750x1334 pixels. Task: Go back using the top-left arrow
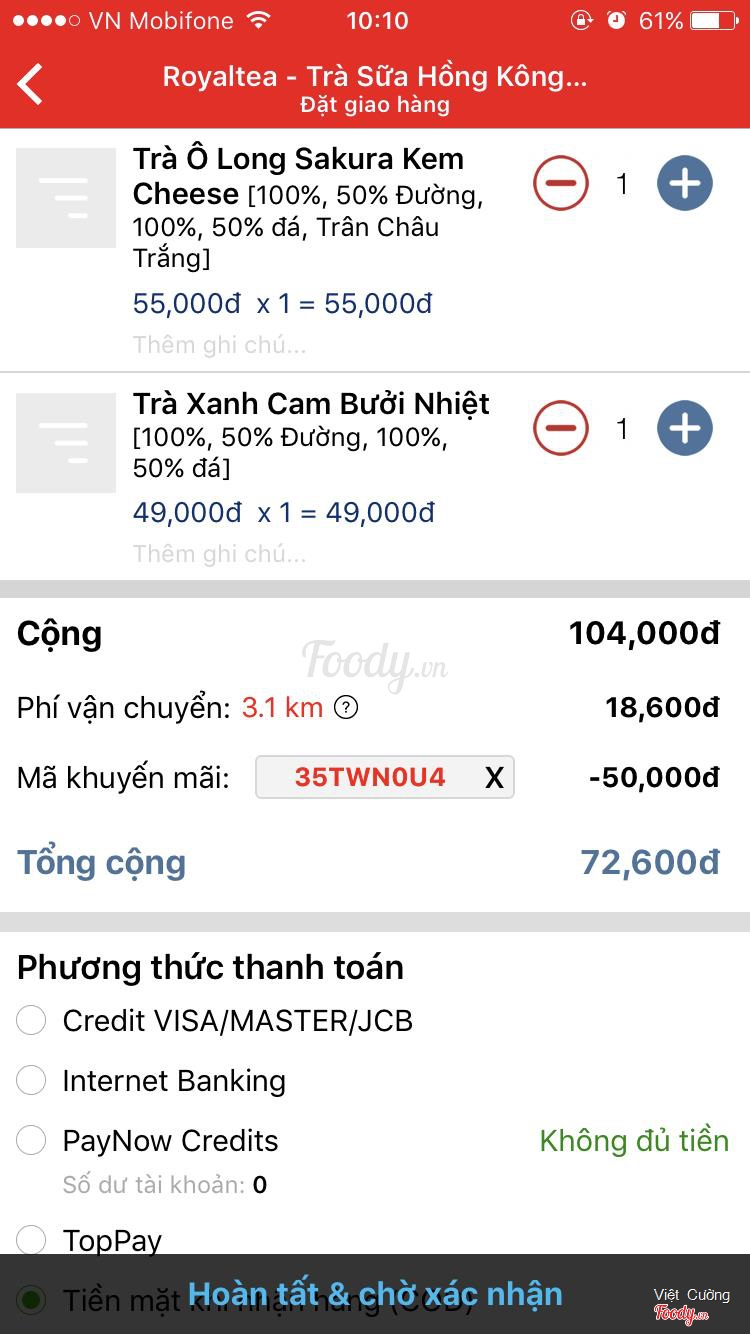point(32,85)
